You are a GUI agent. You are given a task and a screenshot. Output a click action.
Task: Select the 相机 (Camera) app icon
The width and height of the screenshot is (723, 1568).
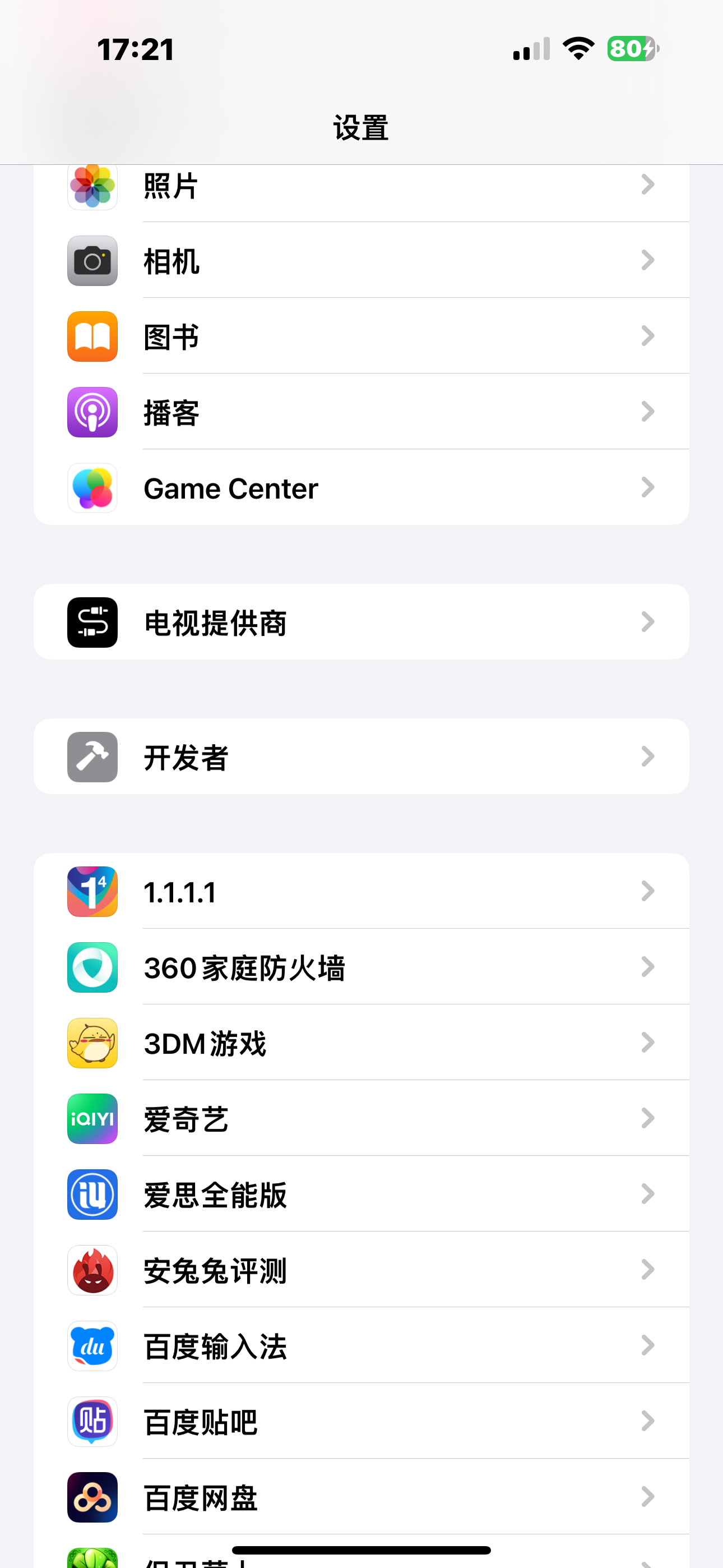[x=92, y=262]
